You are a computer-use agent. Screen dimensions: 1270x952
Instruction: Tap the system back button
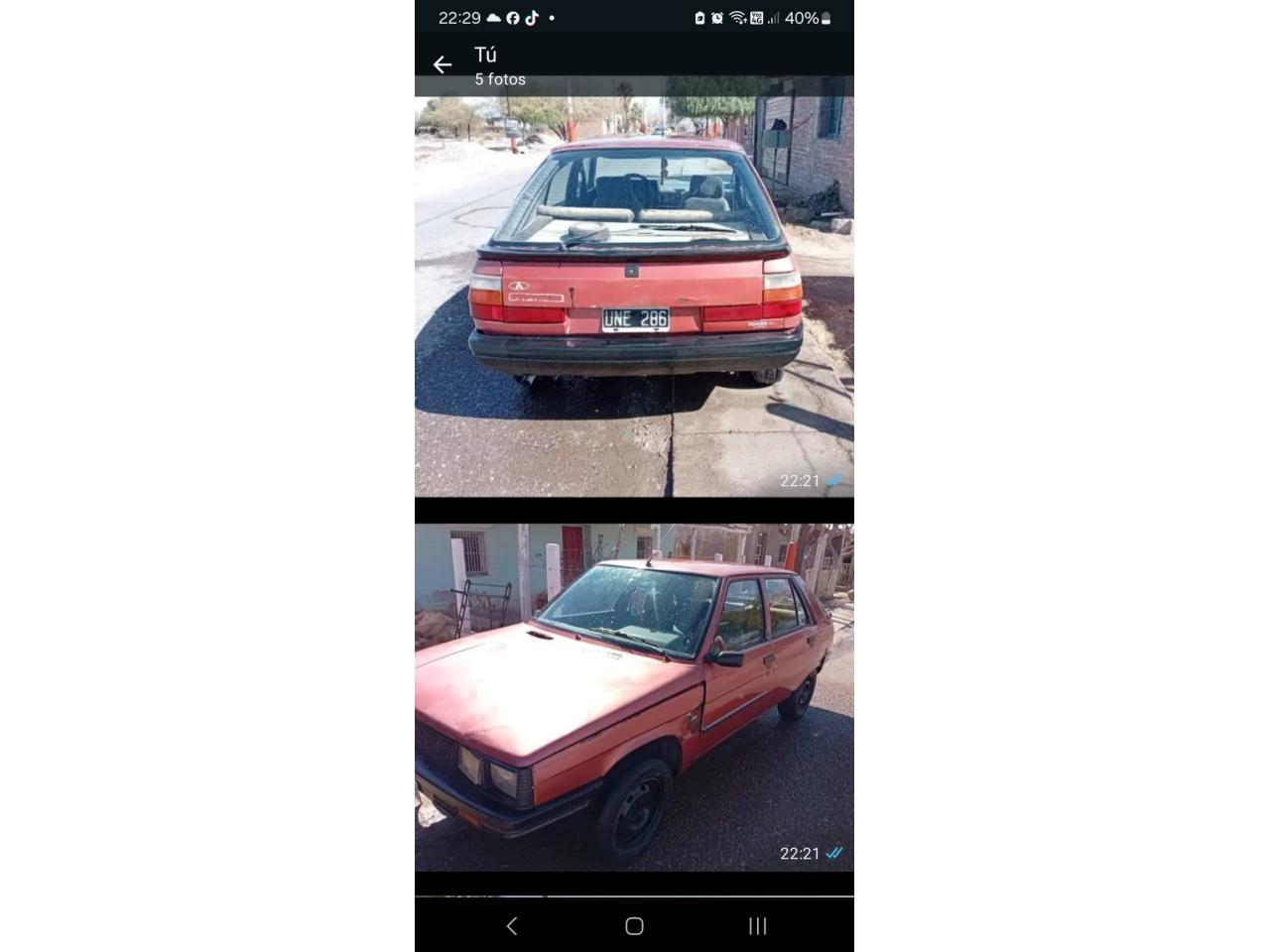(x=512, y=926)
